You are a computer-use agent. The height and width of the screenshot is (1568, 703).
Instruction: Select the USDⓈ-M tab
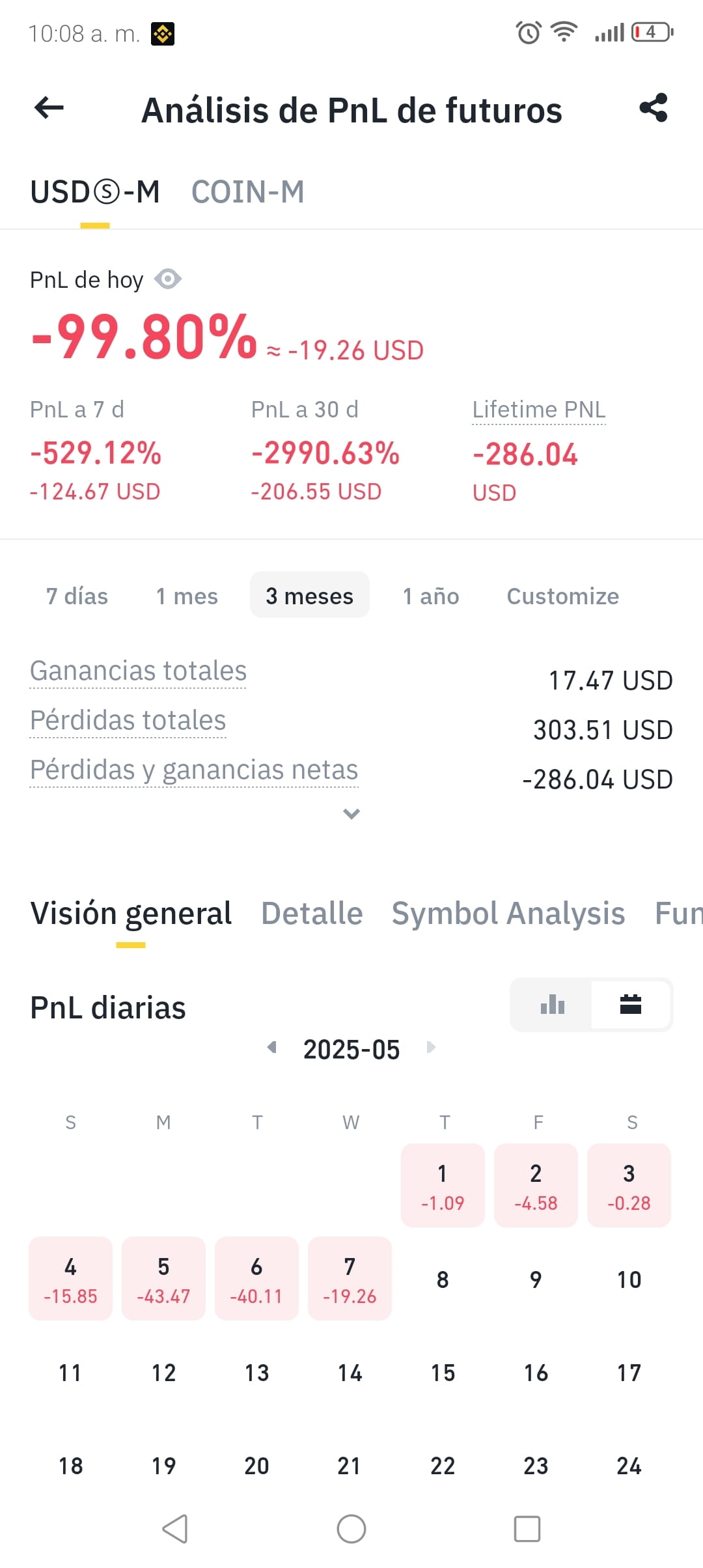[95, 192]
